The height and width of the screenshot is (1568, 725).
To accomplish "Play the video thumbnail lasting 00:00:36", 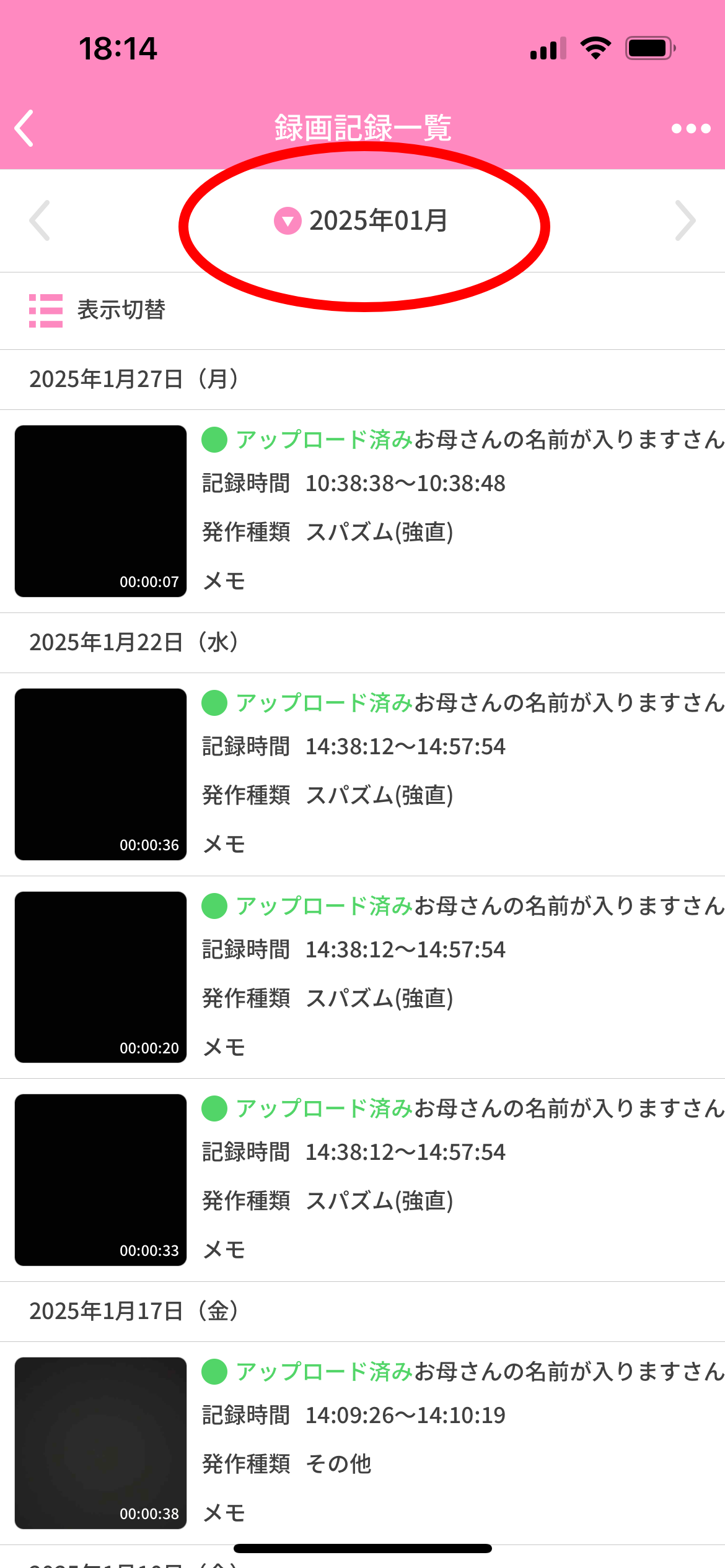I will click(100, 774).
